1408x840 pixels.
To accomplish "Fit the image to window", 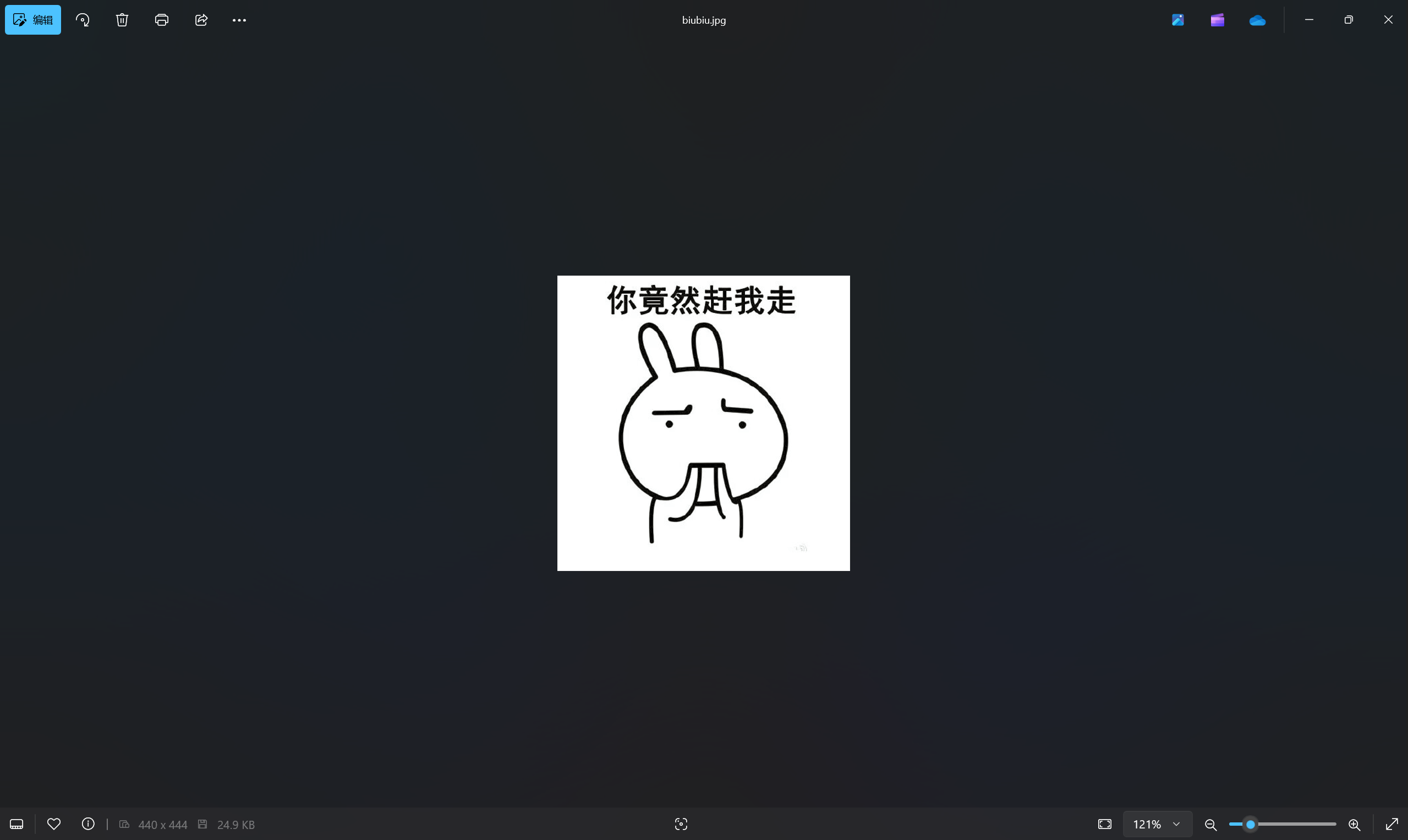I will (x=1104, y=824).
